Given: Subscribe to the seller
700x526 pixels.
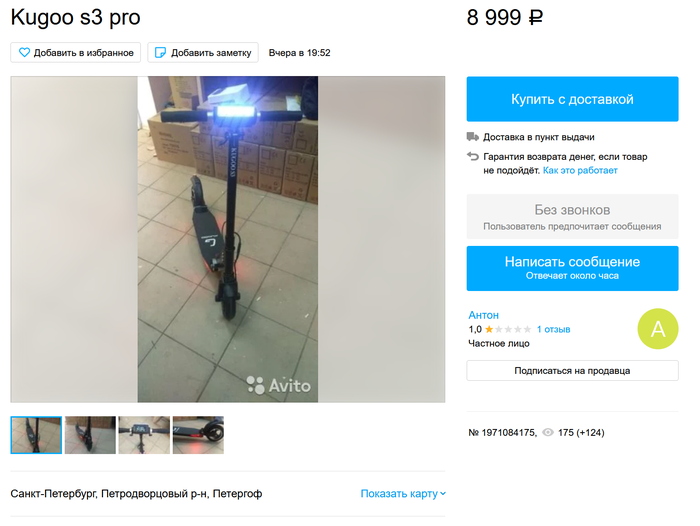Looking at the screenshot, I should [572, 370].
